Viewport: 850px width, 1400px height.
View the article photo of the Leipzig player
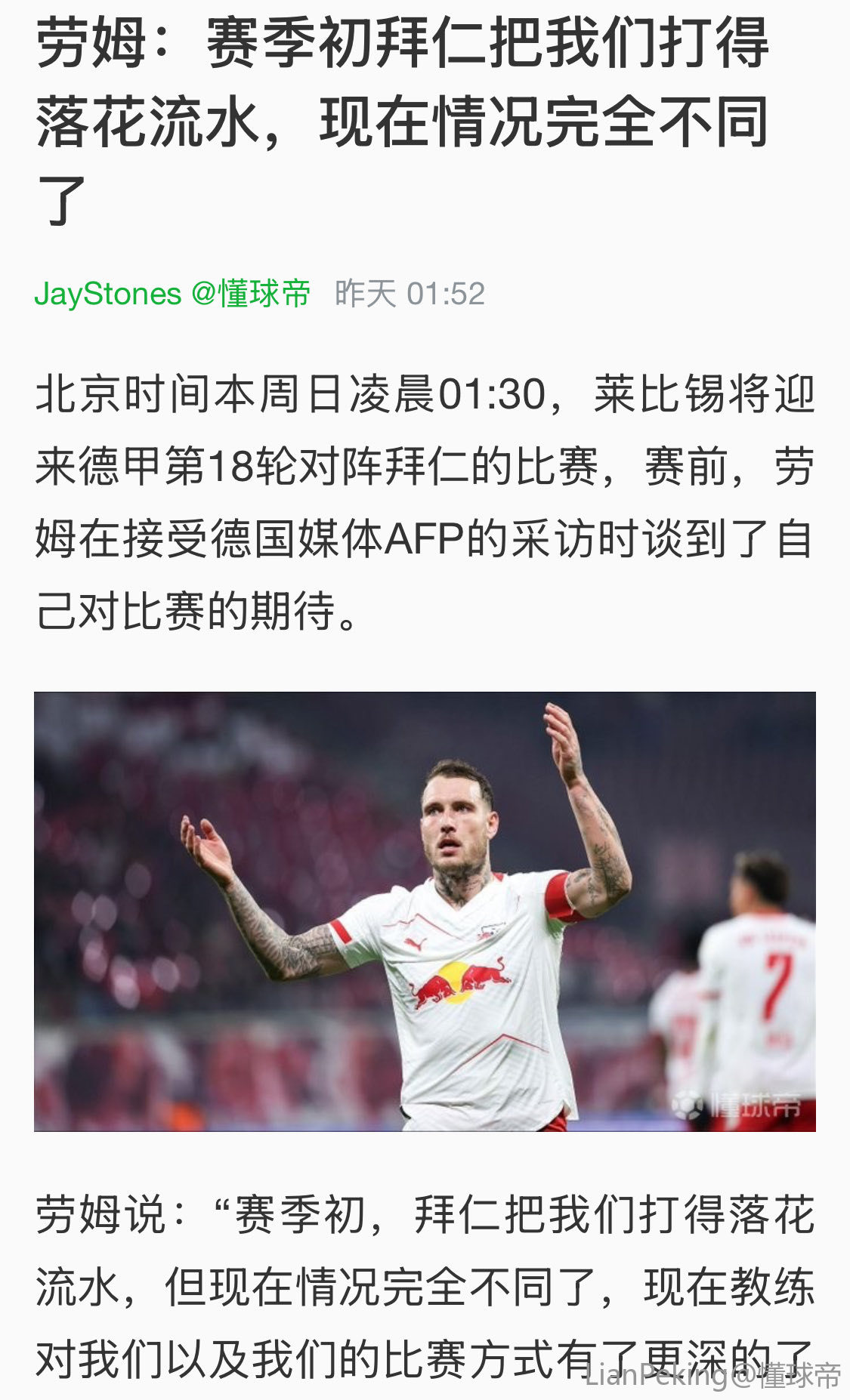(x=425, y=911)
